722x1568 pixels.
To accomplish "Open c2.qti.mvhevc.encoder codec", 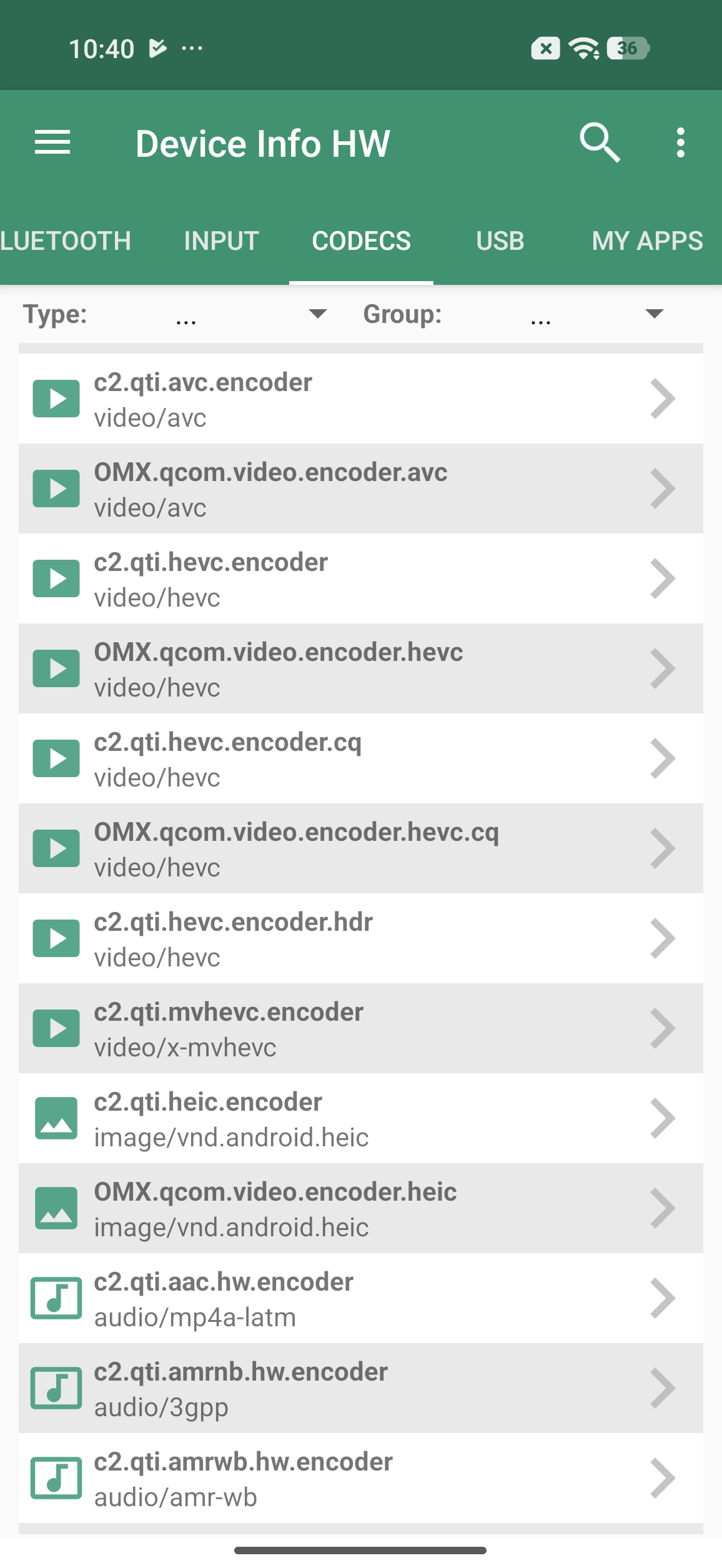I will click(361, 1029).
